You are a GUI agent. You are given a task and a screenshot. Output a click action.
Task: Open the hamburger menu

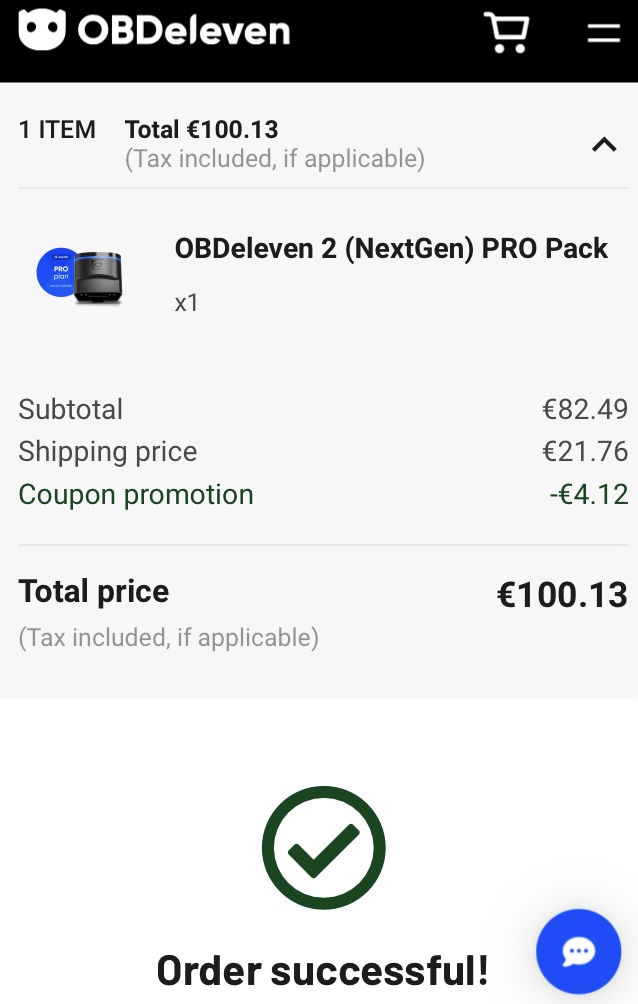603,33
